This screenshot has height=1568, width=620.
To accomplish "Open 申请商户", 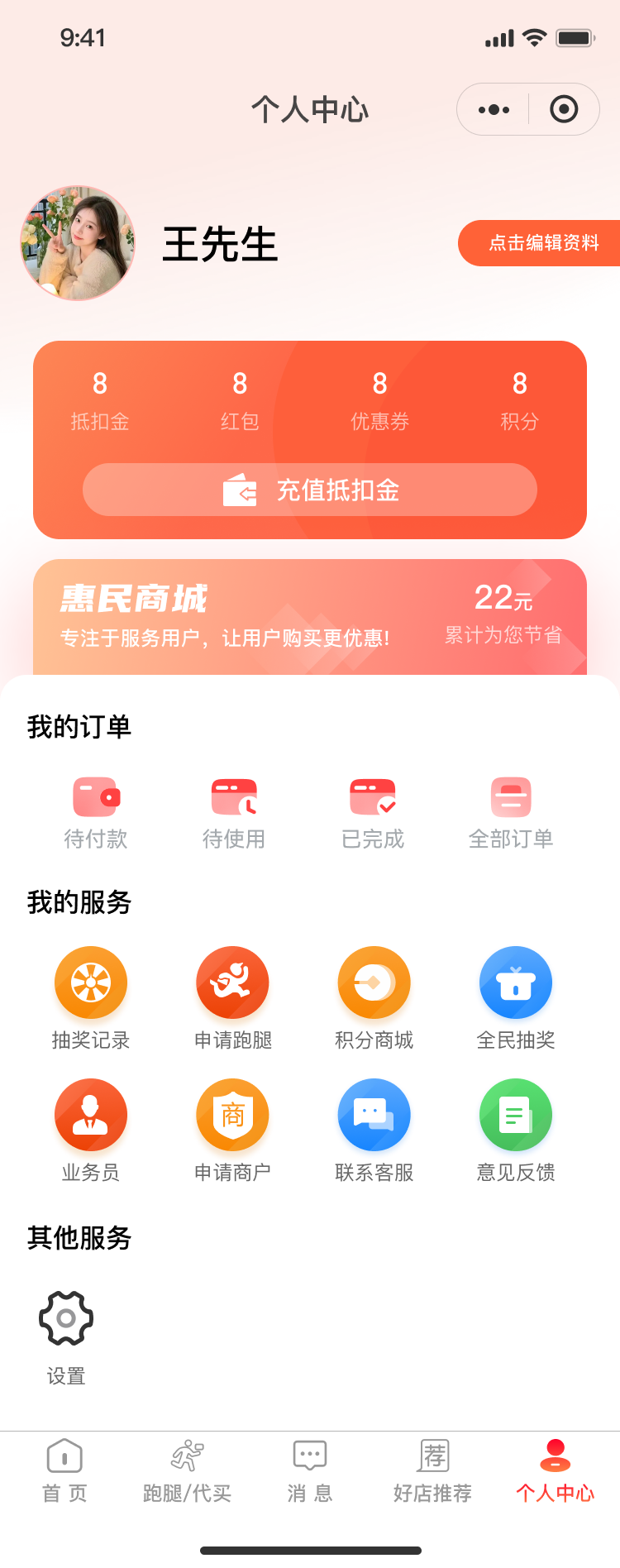I will pyautogui.click(x=232, y=1130).
